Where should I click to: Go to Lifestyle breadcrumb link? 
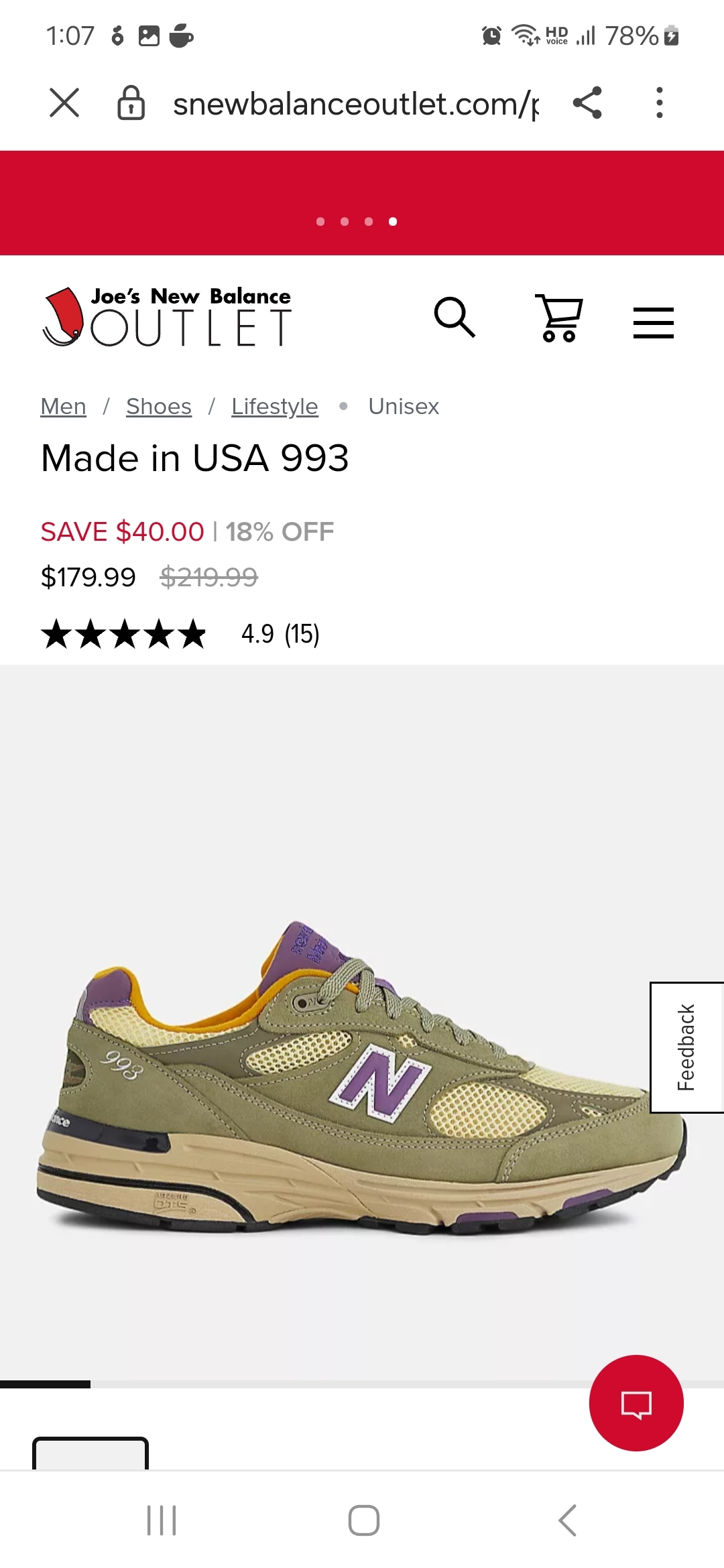tap(275, 407)
